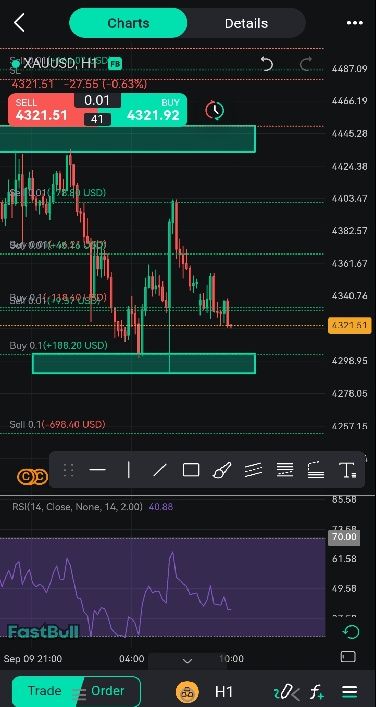Image resolution: width=376 pixels, height=707 pixels.
Task: Edit the 0.01 lot size field
Action: point(97,100)
